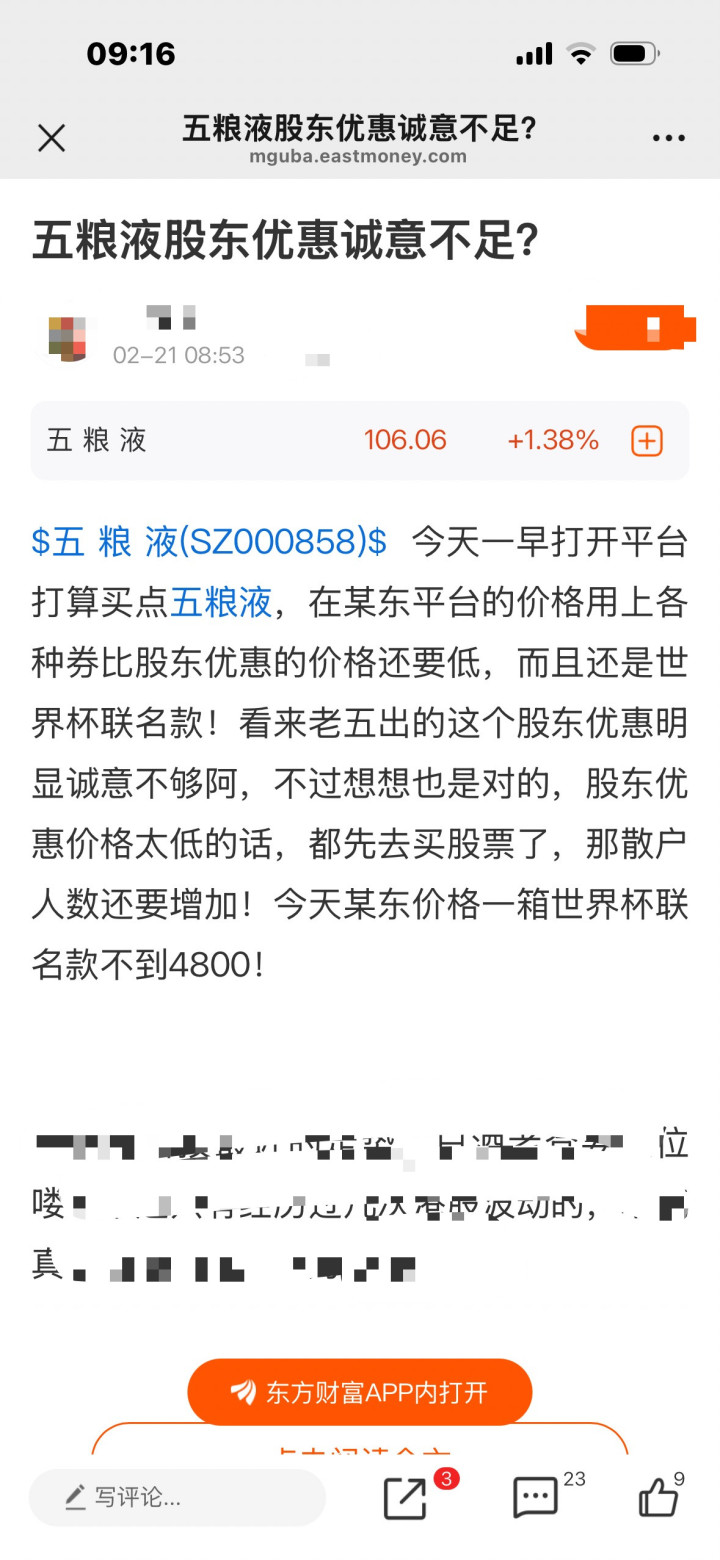Viewport: 720px width, 1560px height.
Task: Share this post via share icon
Action: tap(406, 1497)
